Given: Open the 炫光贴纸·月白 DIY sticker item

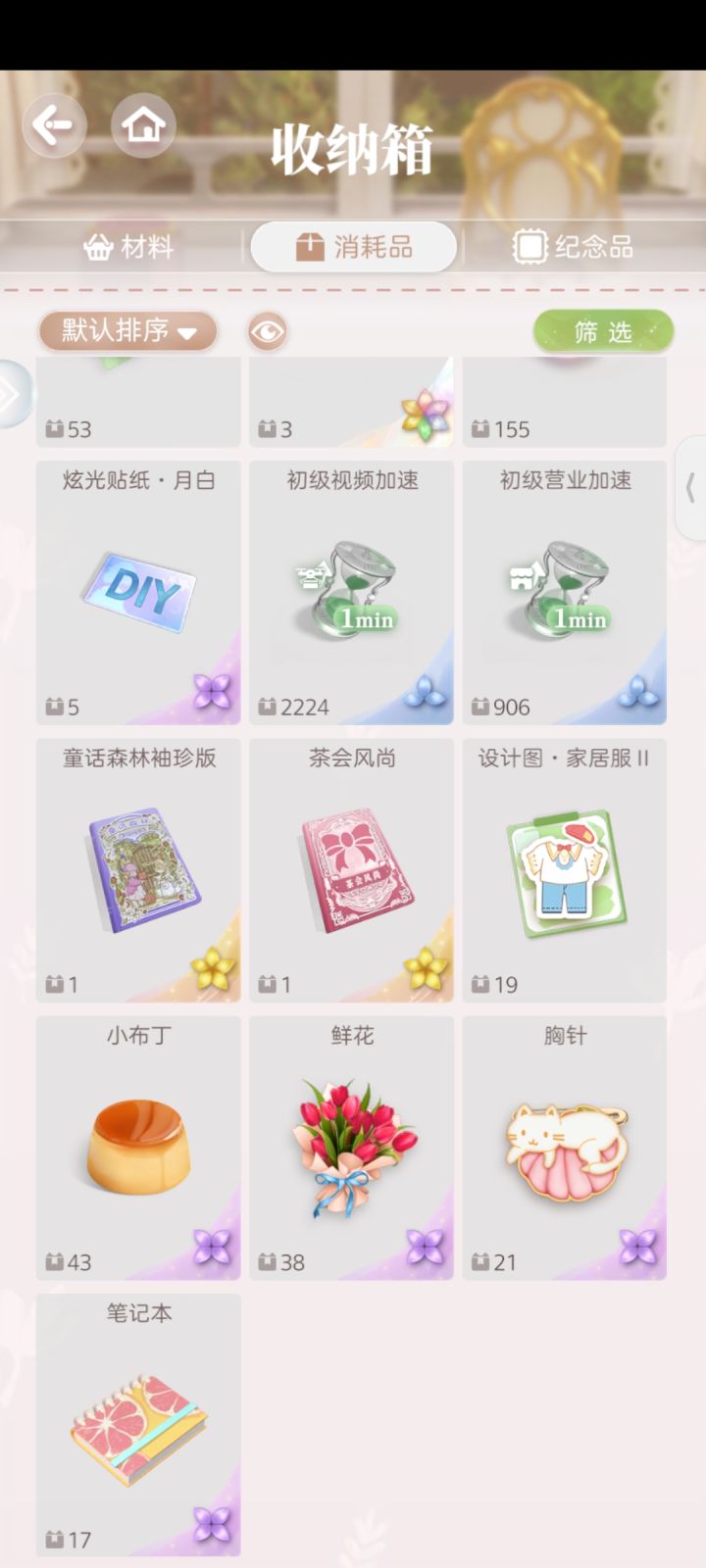Looking at the screenshot, I should tap(137, 588).
